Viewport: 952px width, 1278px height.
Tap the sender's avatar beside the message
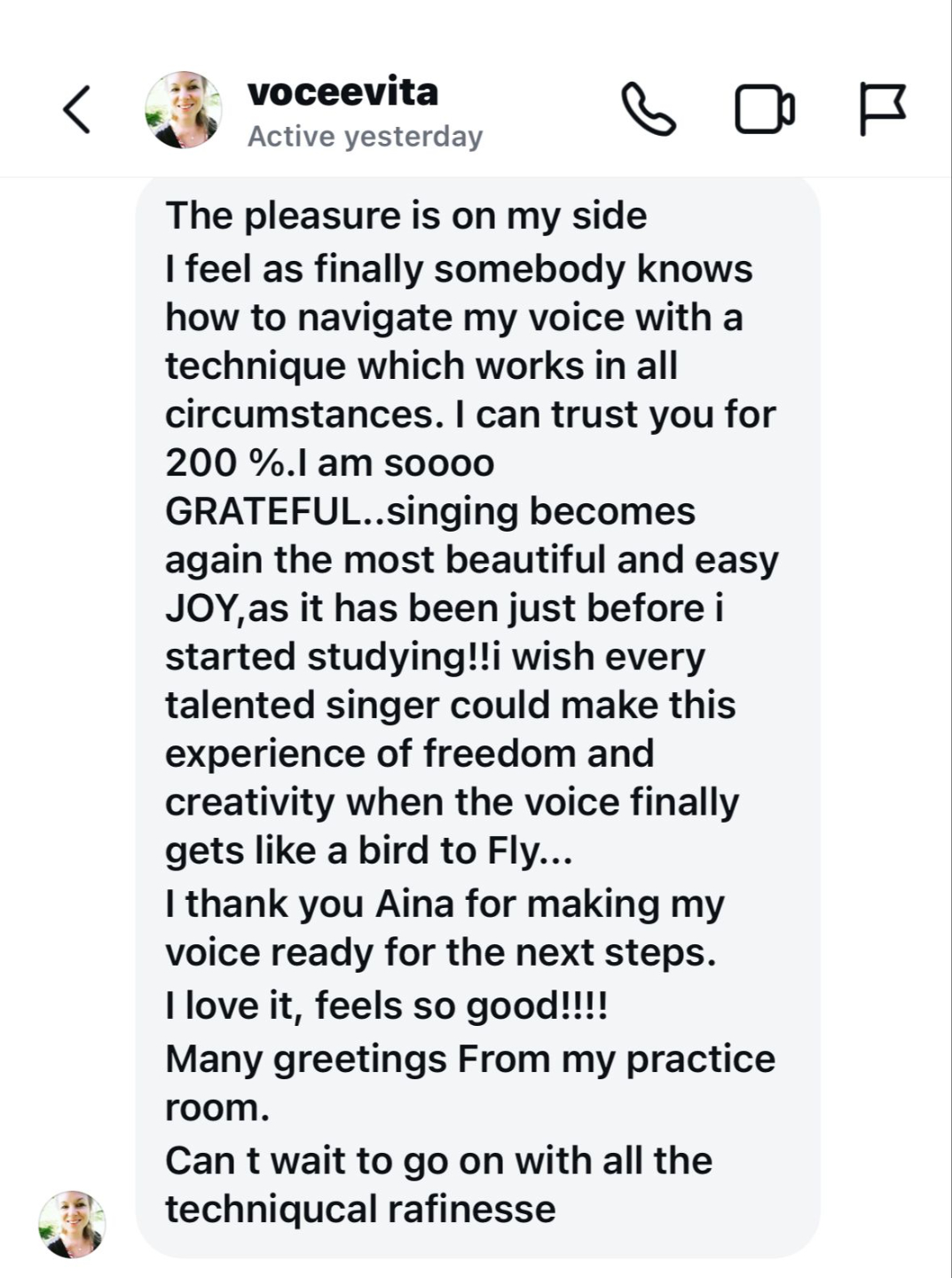point(72,1224)
